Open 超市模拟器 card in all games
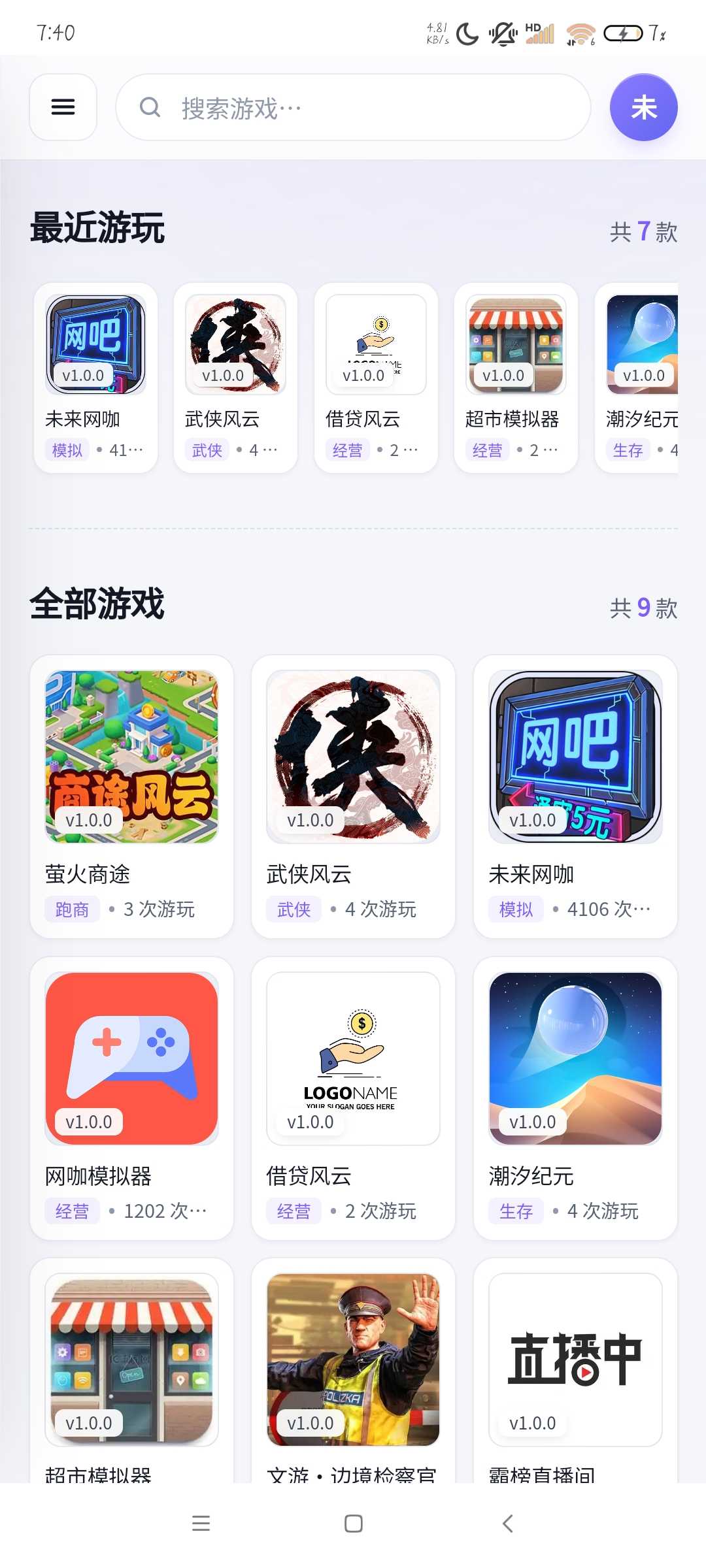This screenshot has height=1568, width=706. click(x=131, y=1370)
